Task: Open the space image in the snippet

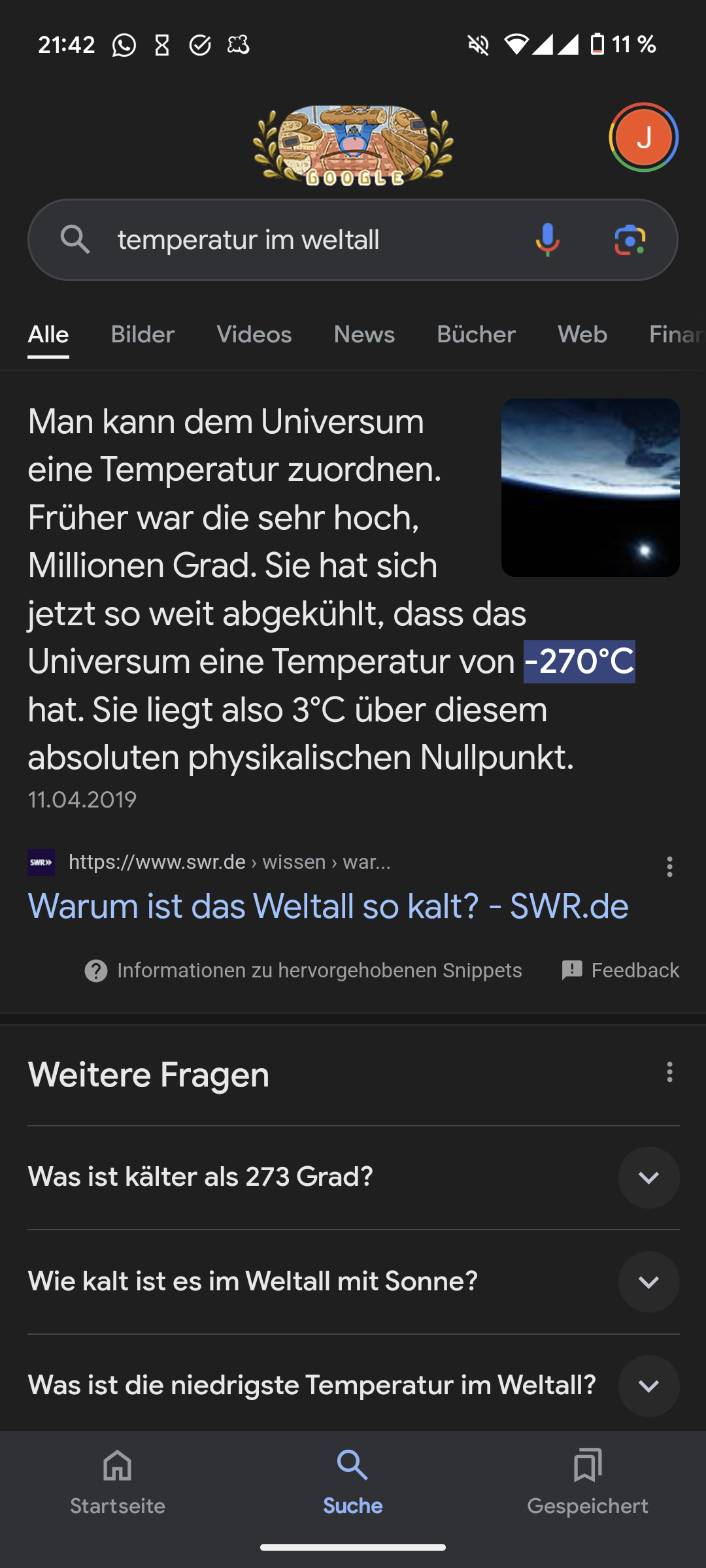Action: pyautogui.click(x=590, y=487)
